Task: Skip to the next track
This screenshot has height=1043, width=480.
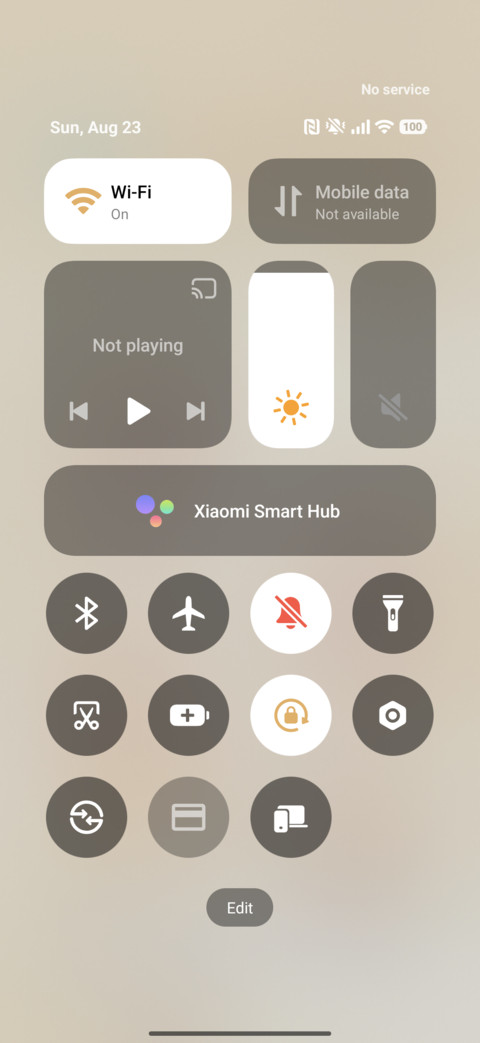Action: (195, 411)
